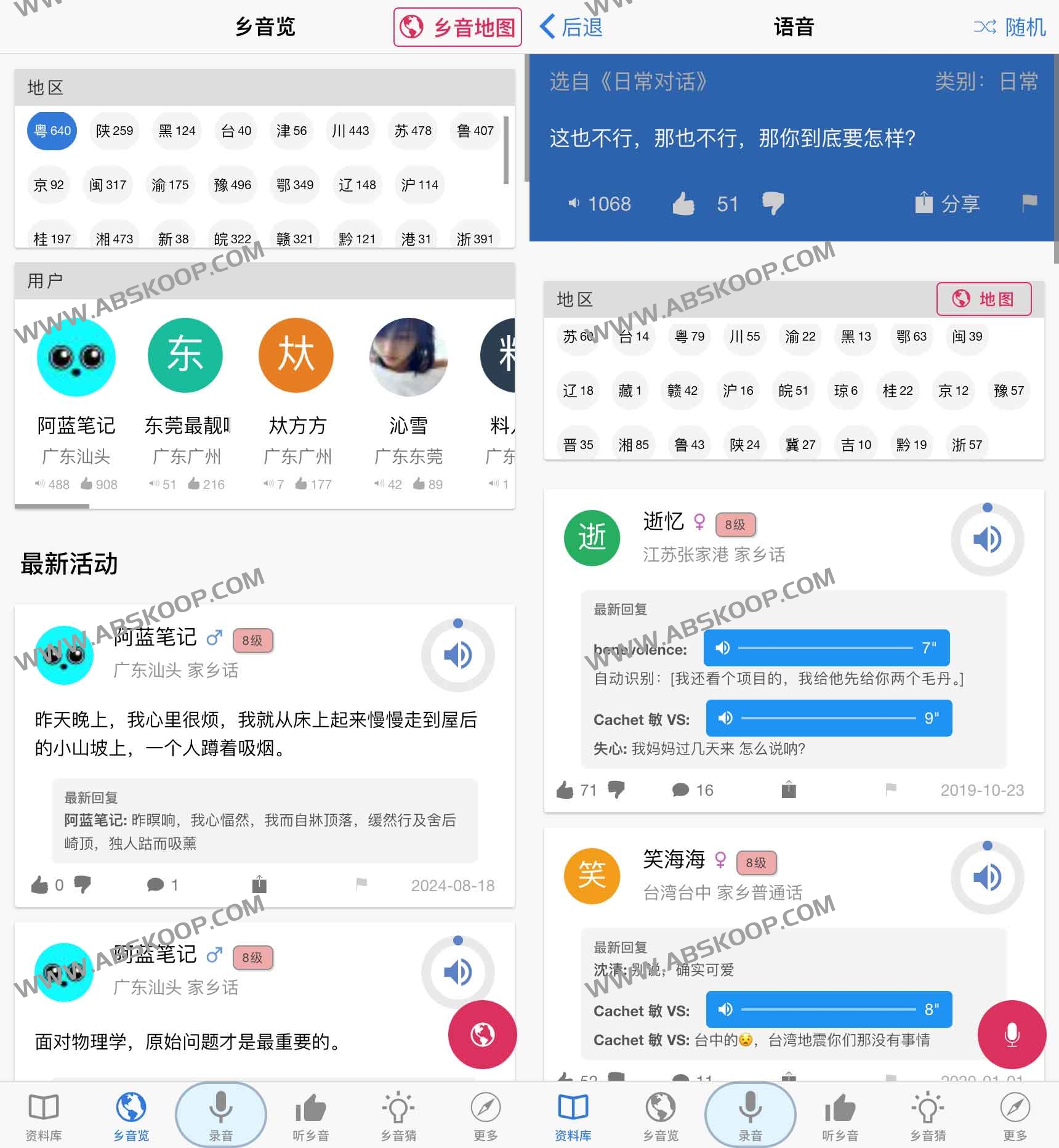The image size is (1059, 1148).
Task: Go back with the 后退 arrow
Action: click(571, 27)
